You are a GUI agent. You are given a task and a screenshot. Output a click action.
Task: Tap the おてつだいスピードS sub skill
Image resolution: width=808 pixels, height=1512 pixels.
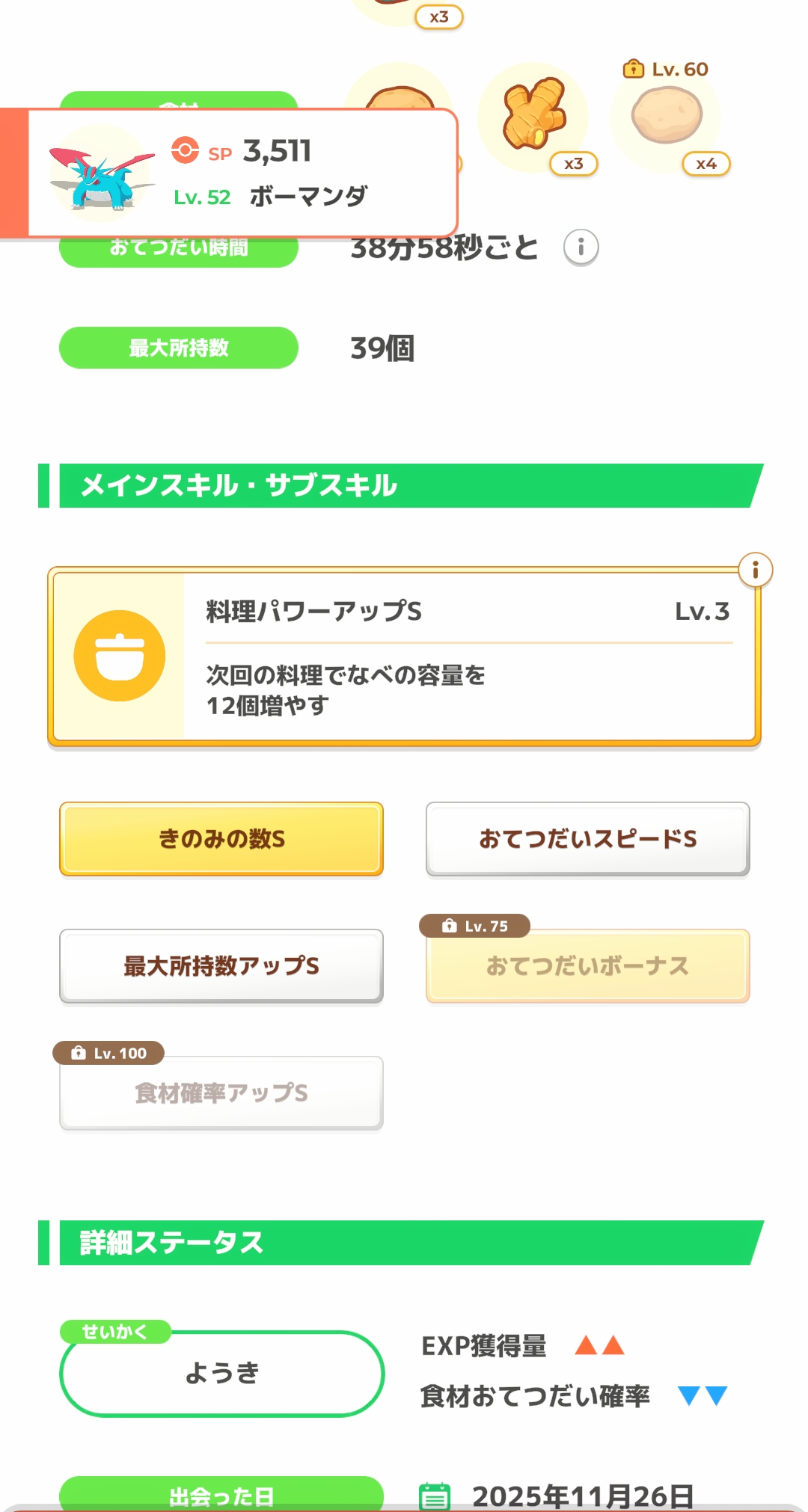coord(587,838)
